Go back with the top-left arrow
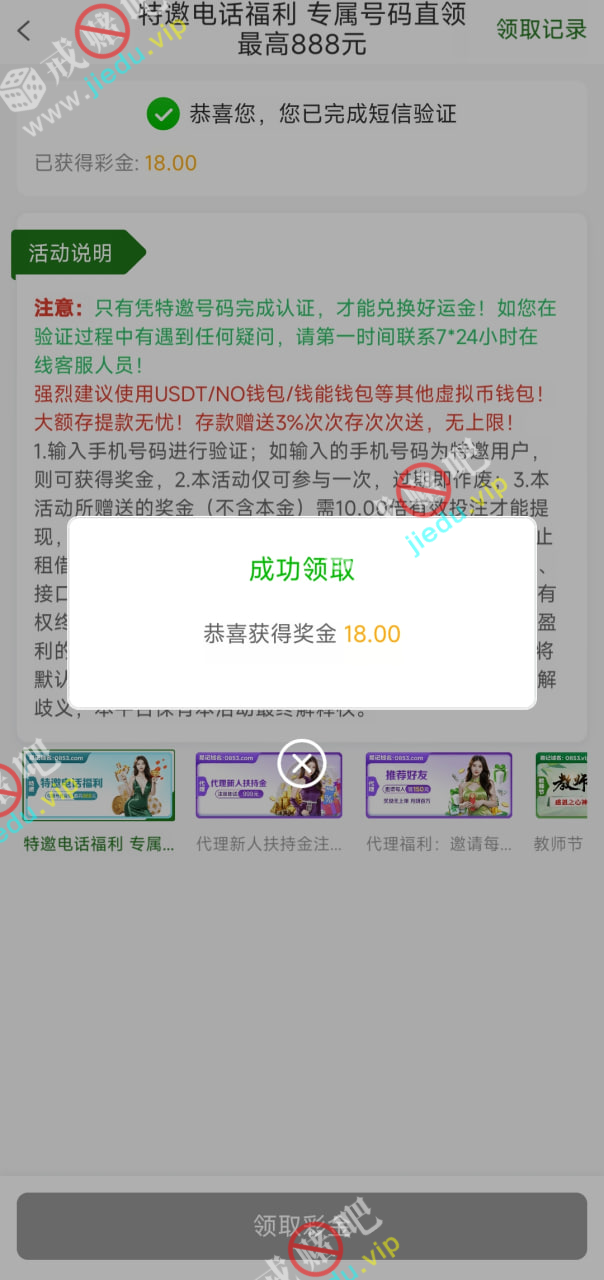 (x=25, y=30)
